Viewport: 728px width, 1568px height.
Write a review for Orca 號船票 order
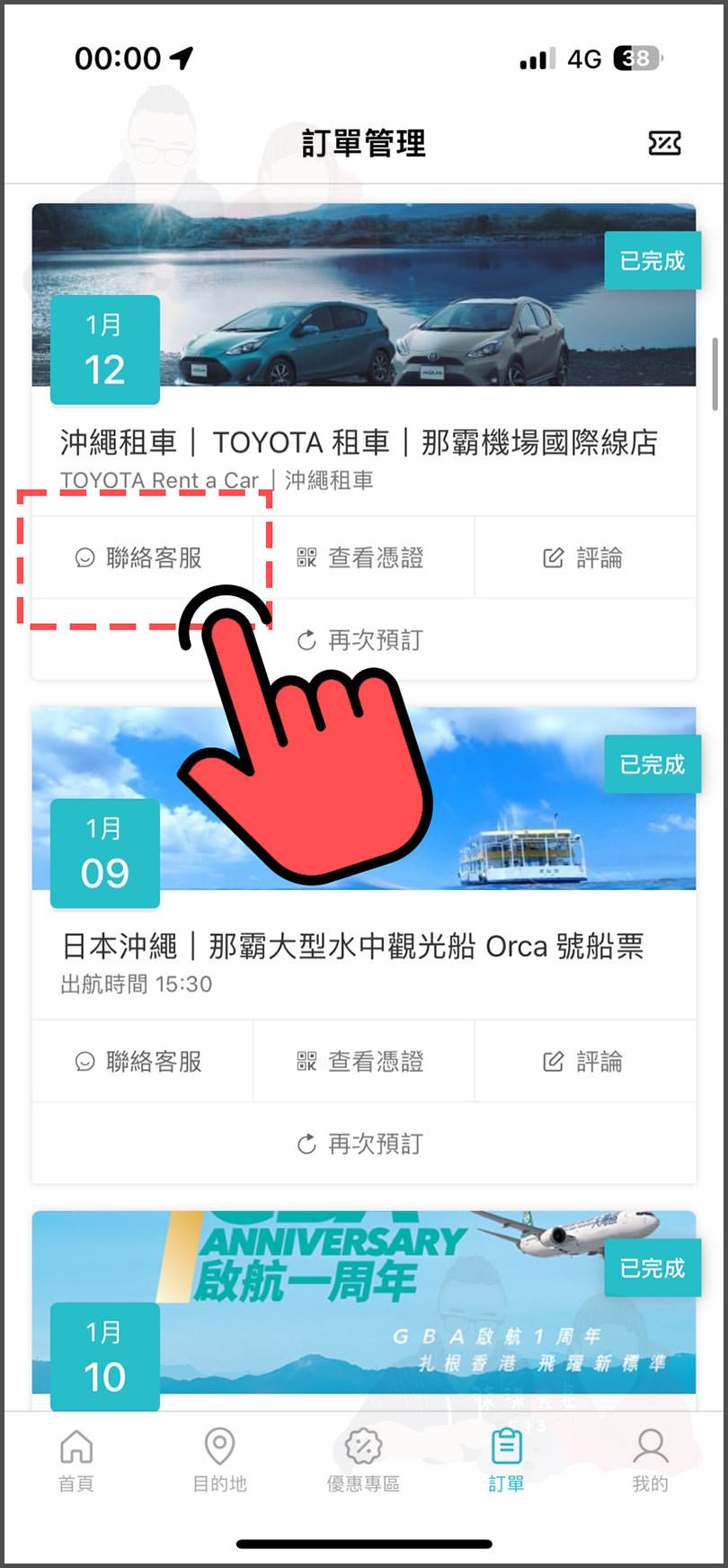tap(583, 1062)
